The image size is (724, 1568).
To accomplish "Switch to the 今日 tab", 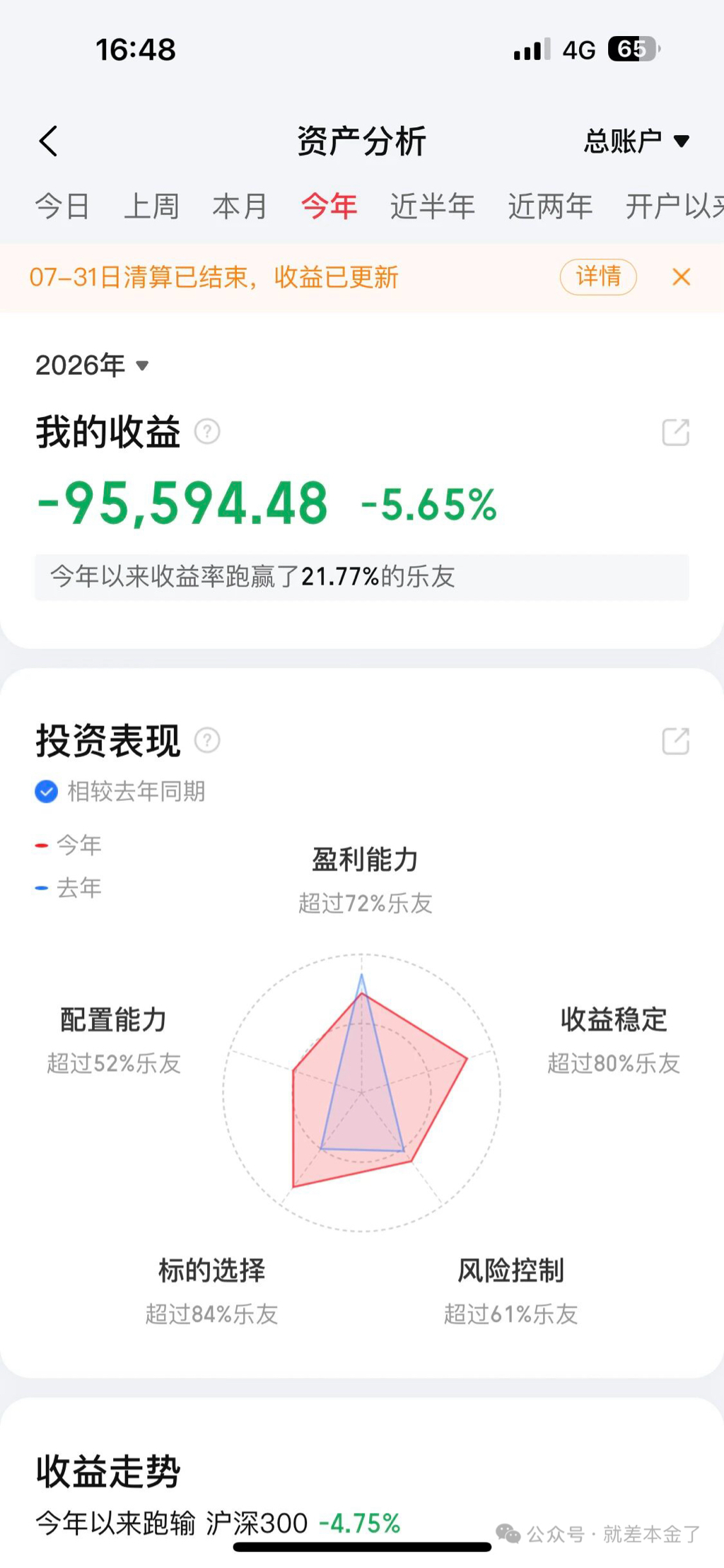I will coord(62,206).
